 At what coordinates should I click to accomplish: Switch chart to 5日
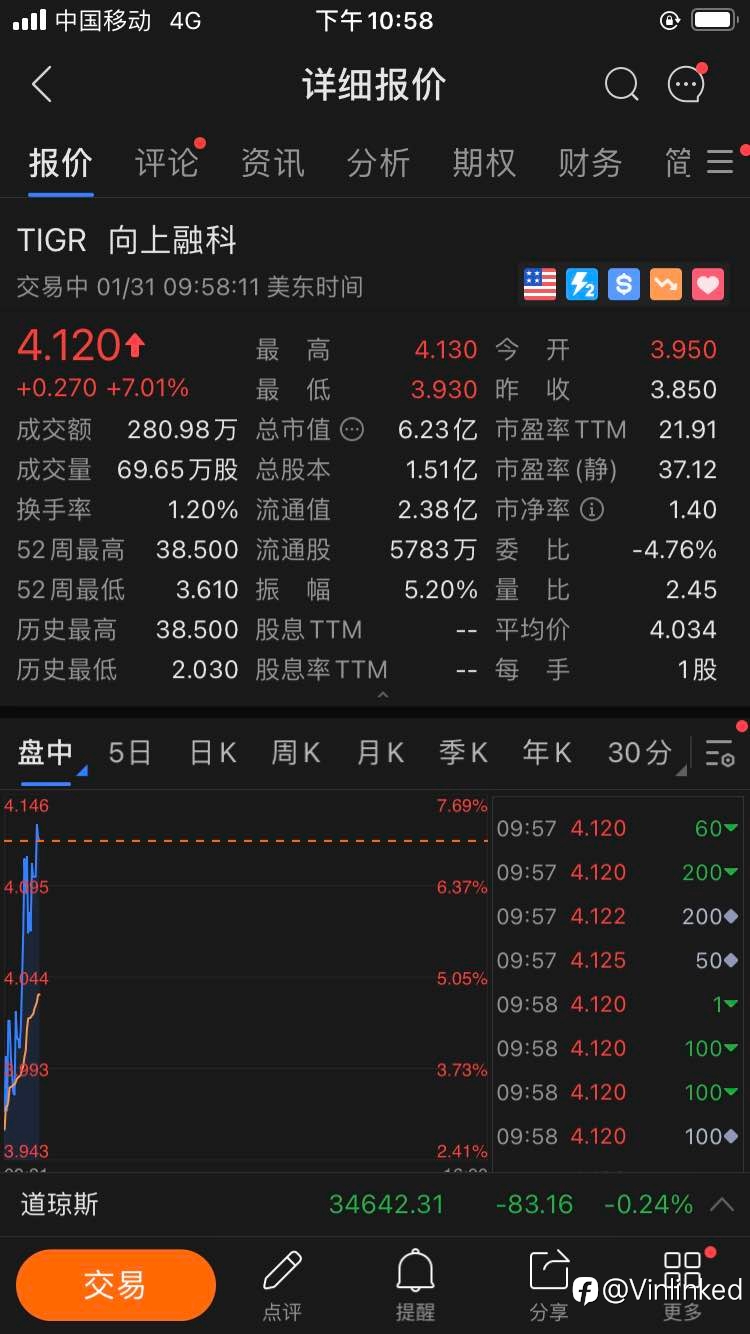tap(129, 752)
